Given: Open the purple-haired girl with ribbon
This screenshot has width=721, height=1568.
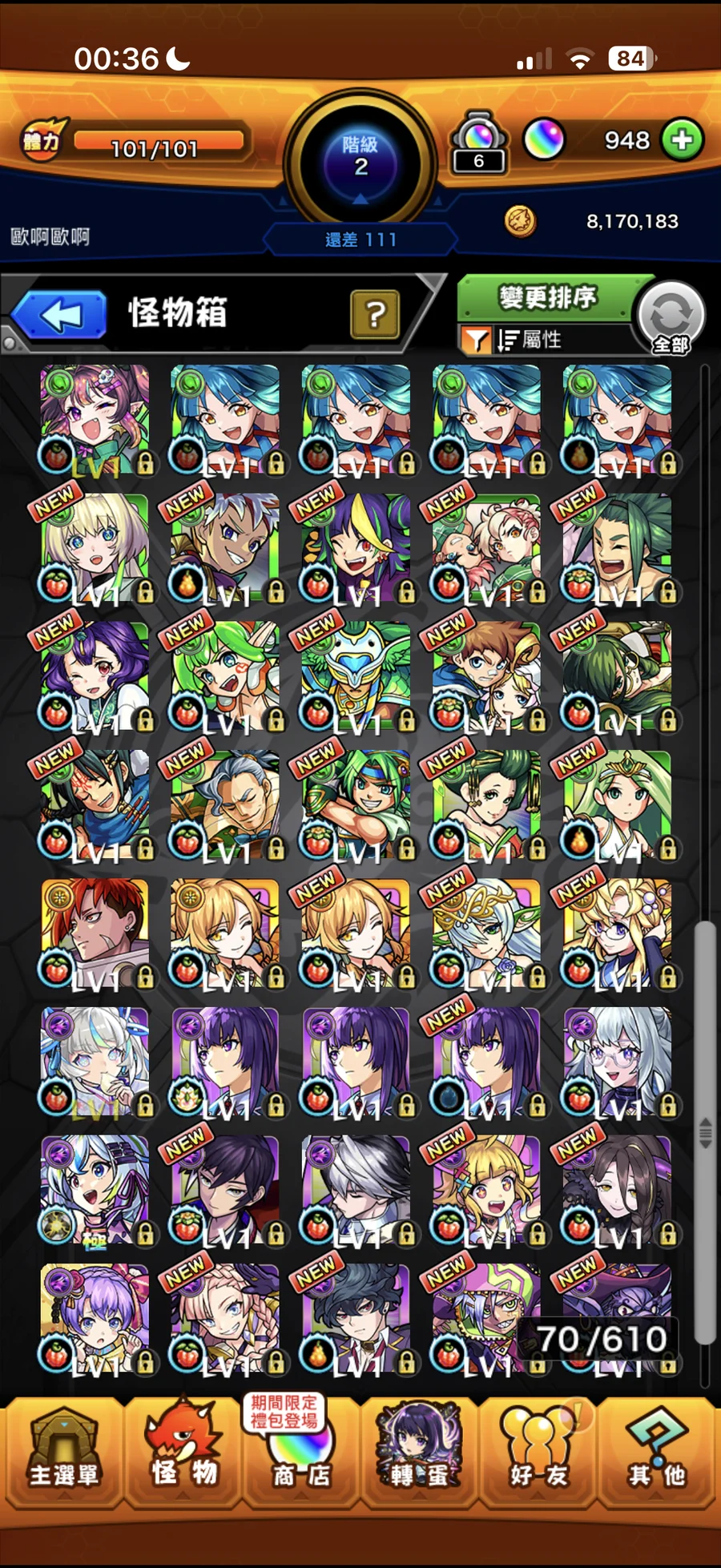Looking at the screenshot, I should (95, 1316).
